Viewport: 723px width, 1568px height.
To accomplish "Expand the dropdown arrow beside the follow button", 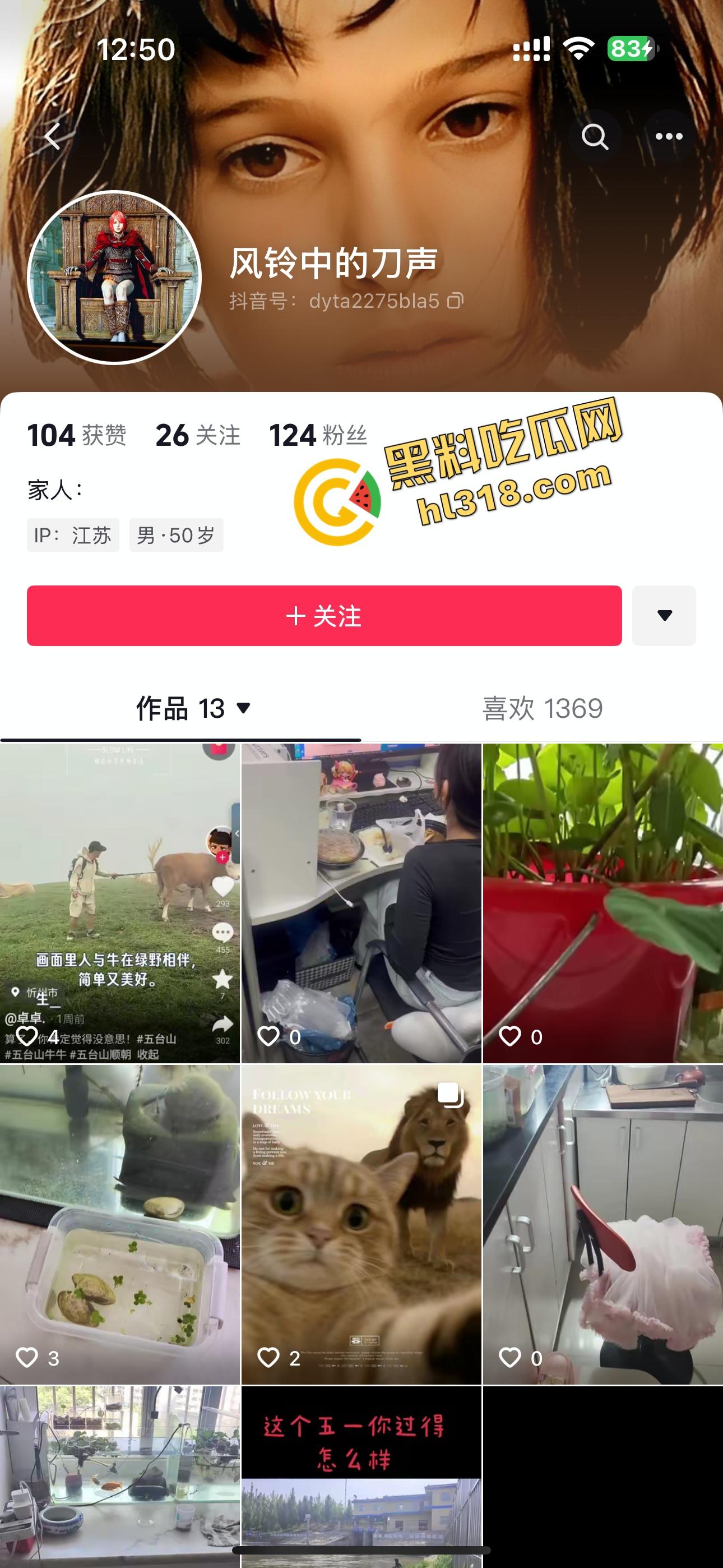I will (664, 615).
